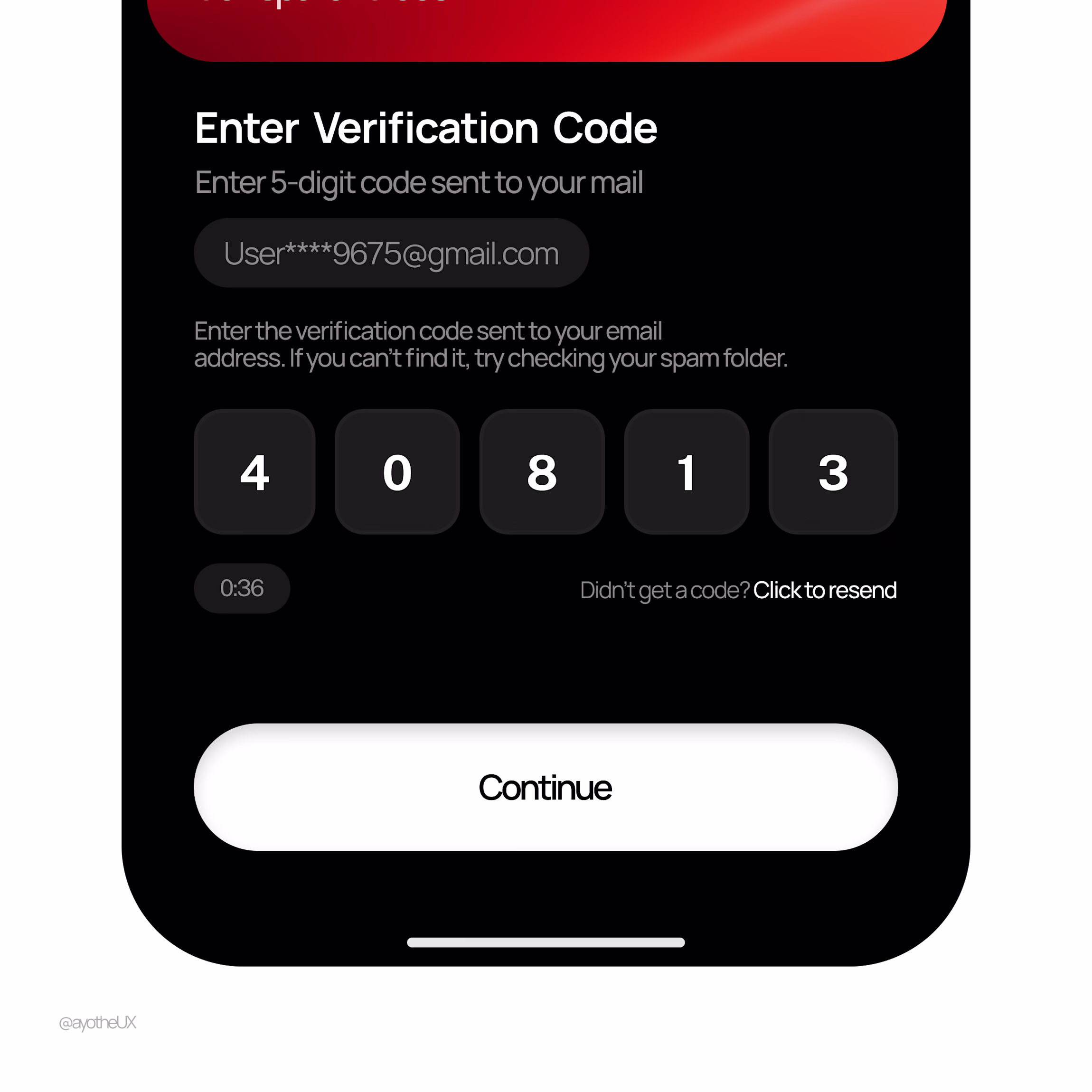Tap the Continue button
Viewport: 1092px width, 1092px height.
click(546, 787)
